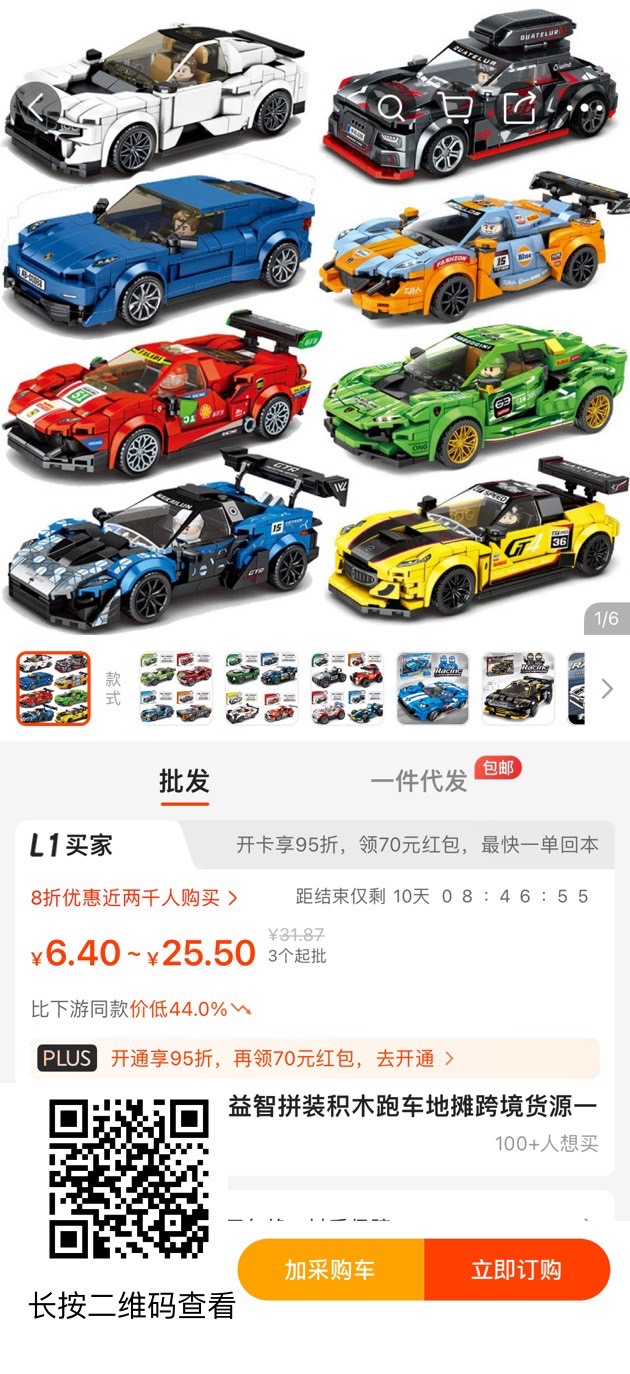
Task: Select the blue Racing box thumbnail
Action: (432, 688)
